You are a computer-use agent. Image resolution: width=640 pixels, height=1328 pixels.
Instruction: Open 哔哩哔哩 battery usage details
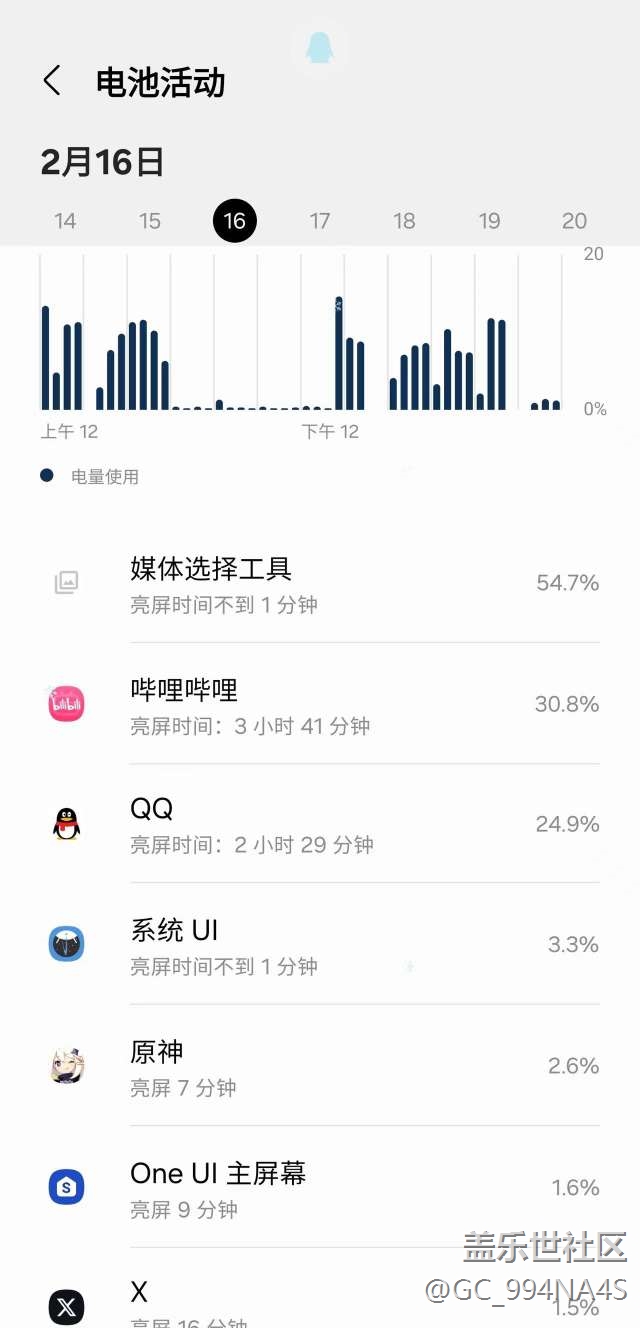(320, 704)
